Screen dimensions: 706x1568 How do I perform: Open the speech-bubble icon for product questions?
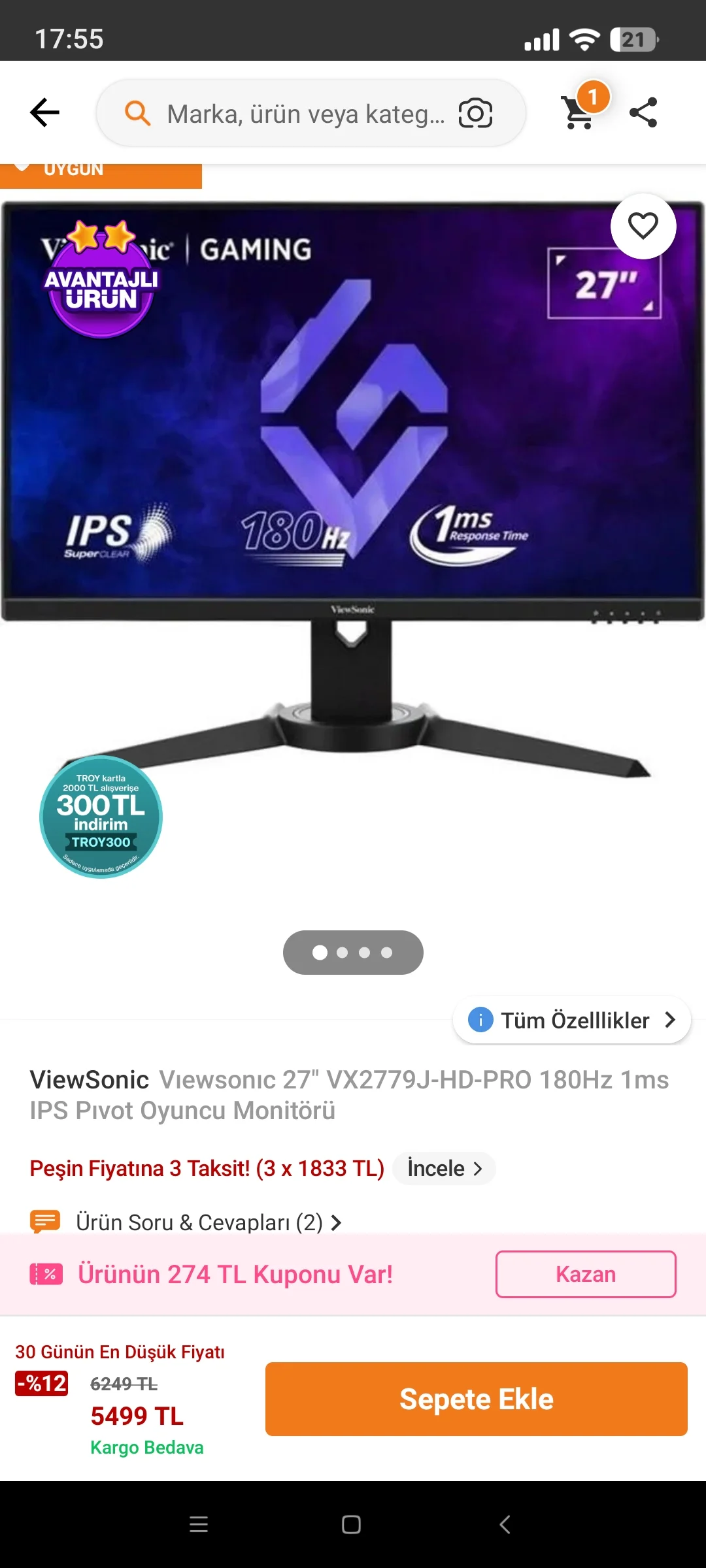pyautogui.click(x=44, y=1220)
